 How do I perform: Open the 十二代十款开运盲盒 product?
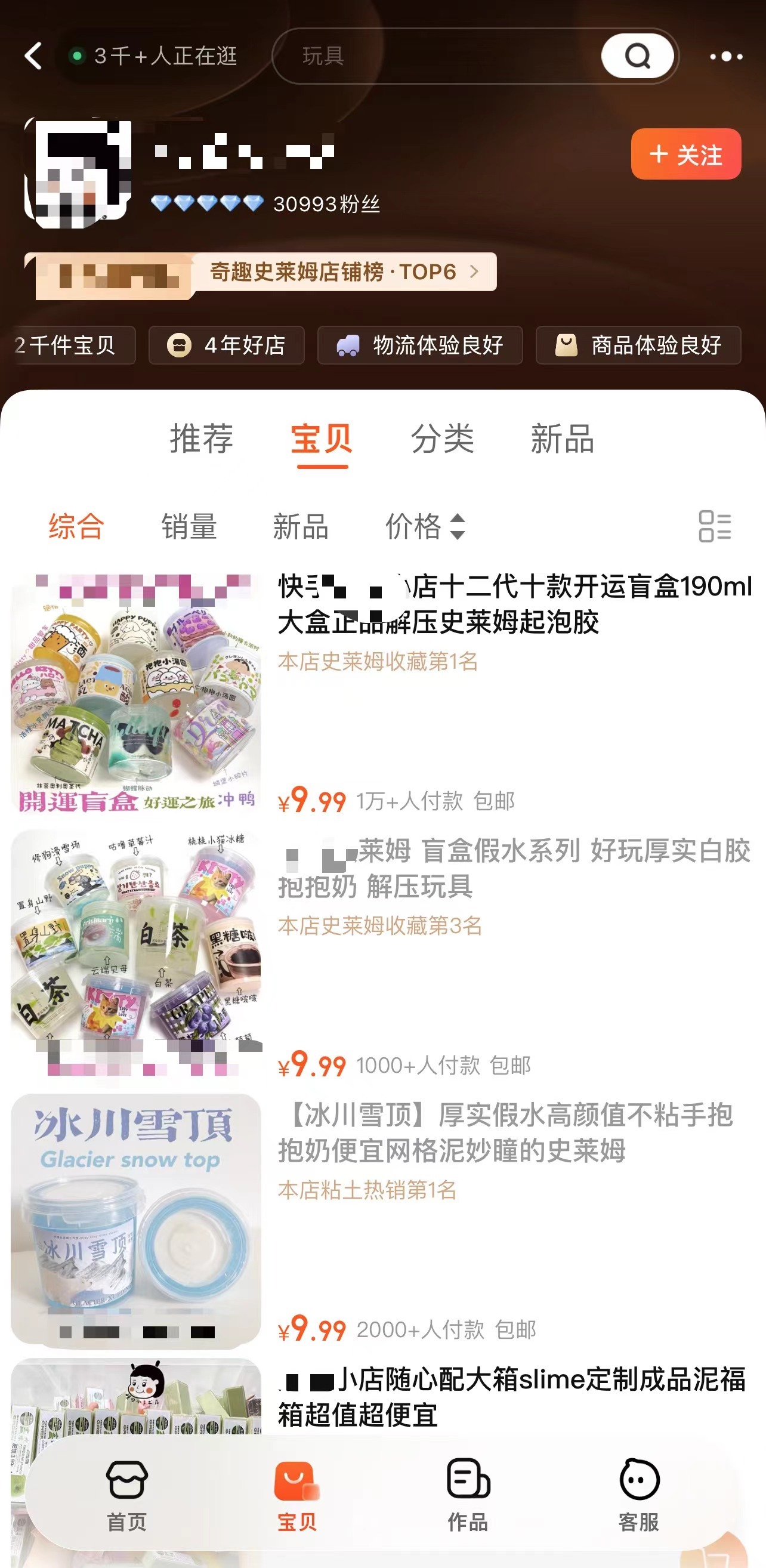point(514,604)
